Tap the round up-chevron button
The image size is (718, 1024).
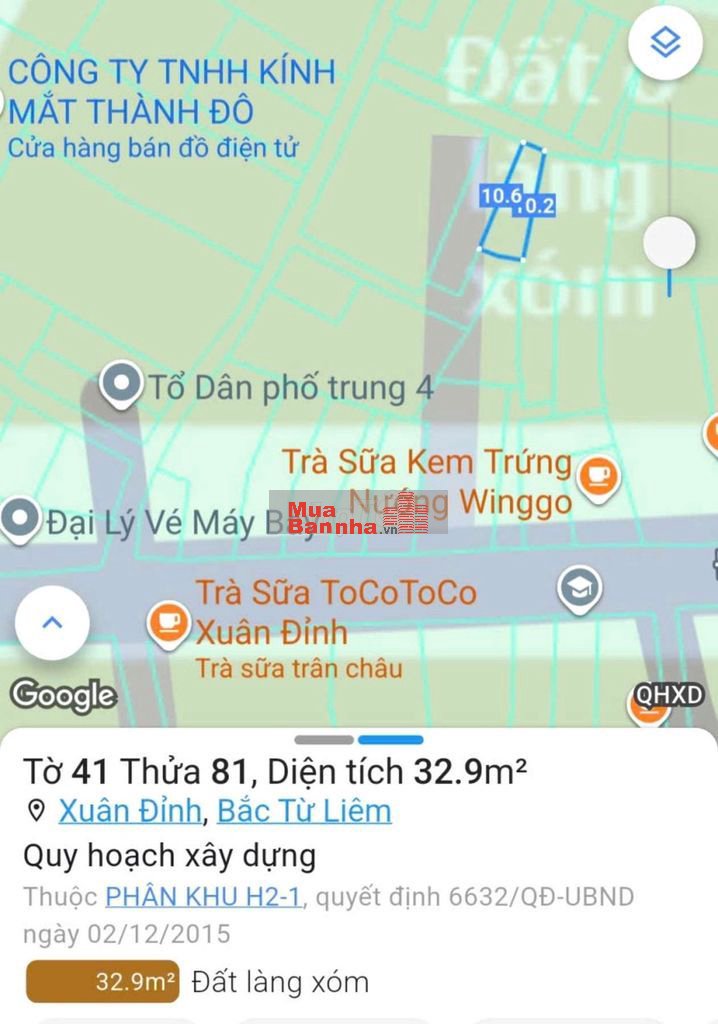click(x=52, y=622)
